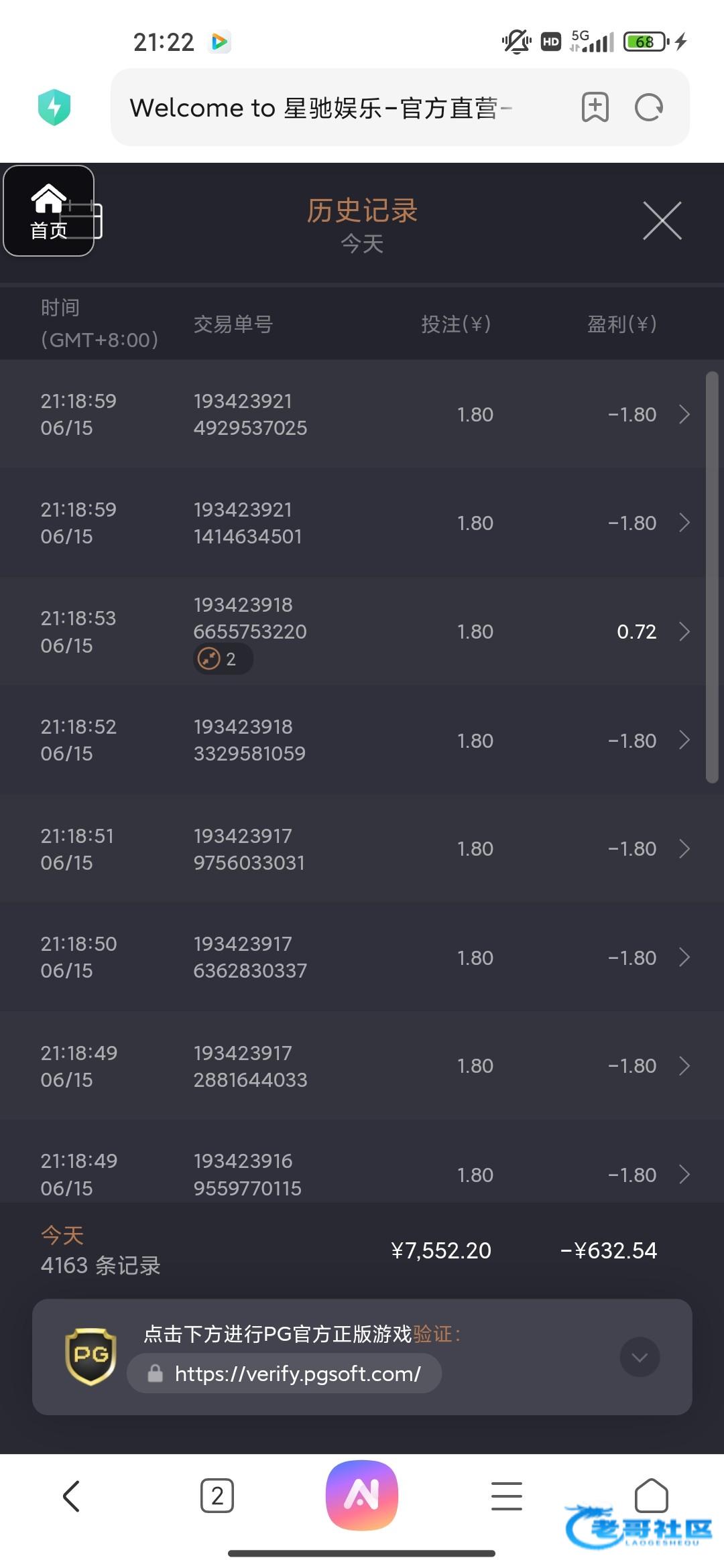
Task: Reload the current web page
Action: (648, 107)
